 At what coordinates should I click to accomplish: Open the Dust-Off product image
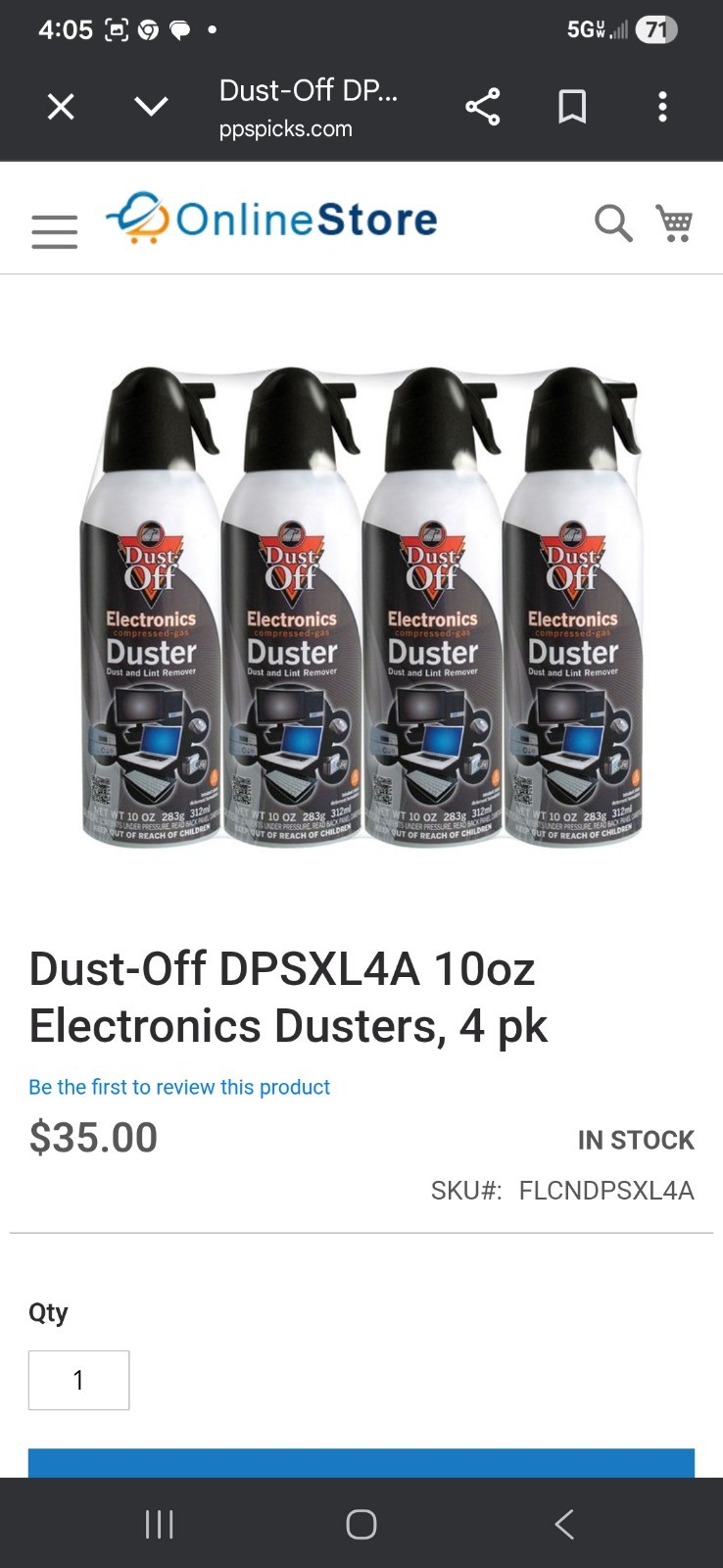pos(361,606)
